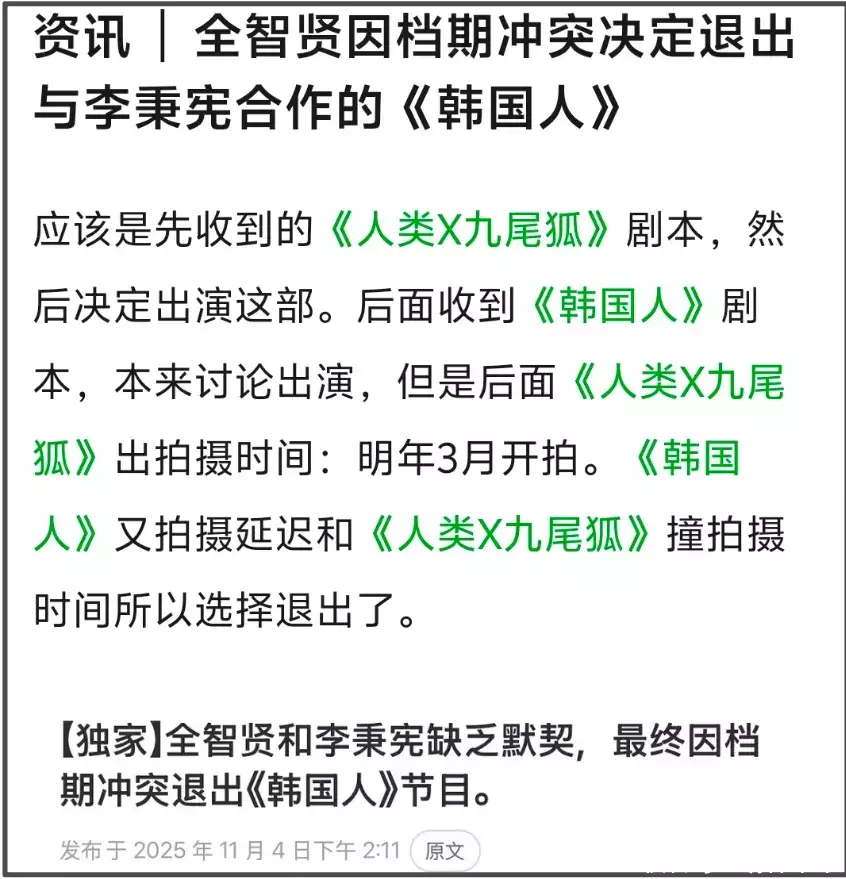This screenshot has height=879, width=846.
Task: Open the 《韩国人》 link after 后面收到
Action: point(616,307)
